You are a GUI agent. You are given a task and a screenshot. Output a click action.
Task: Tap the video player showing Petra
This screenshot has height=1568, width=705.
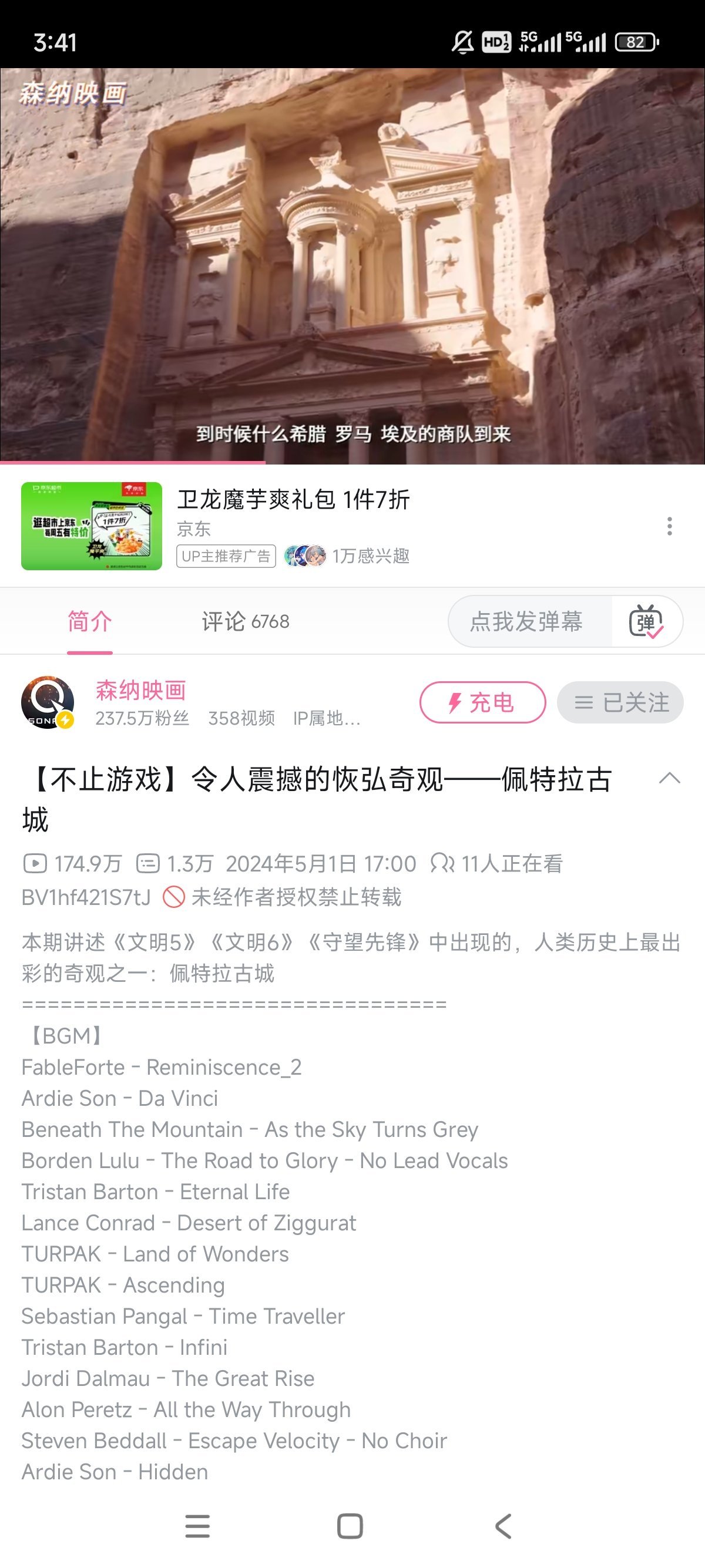pos(352,265)
